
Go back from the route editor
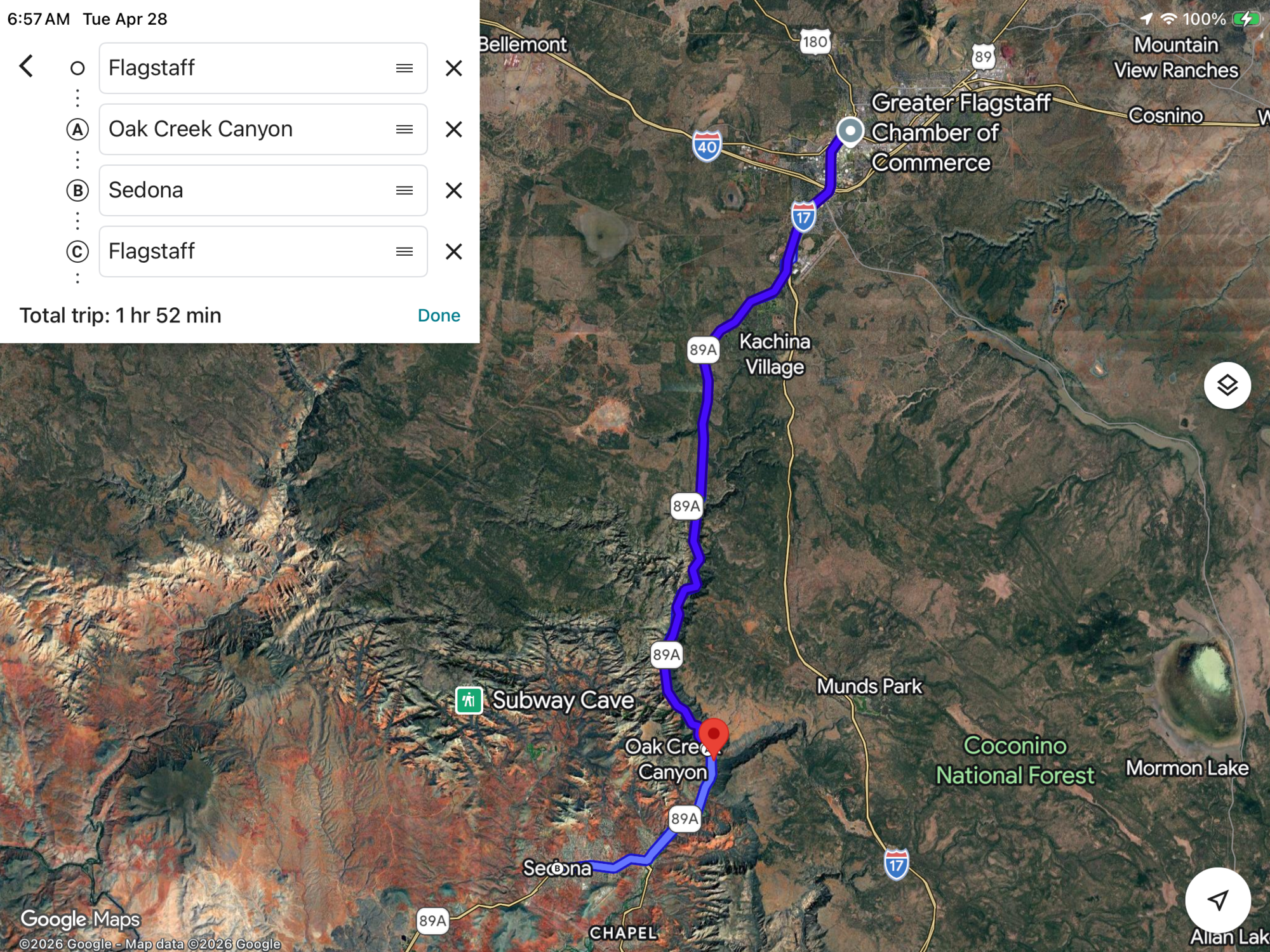[x=26, y=66]
